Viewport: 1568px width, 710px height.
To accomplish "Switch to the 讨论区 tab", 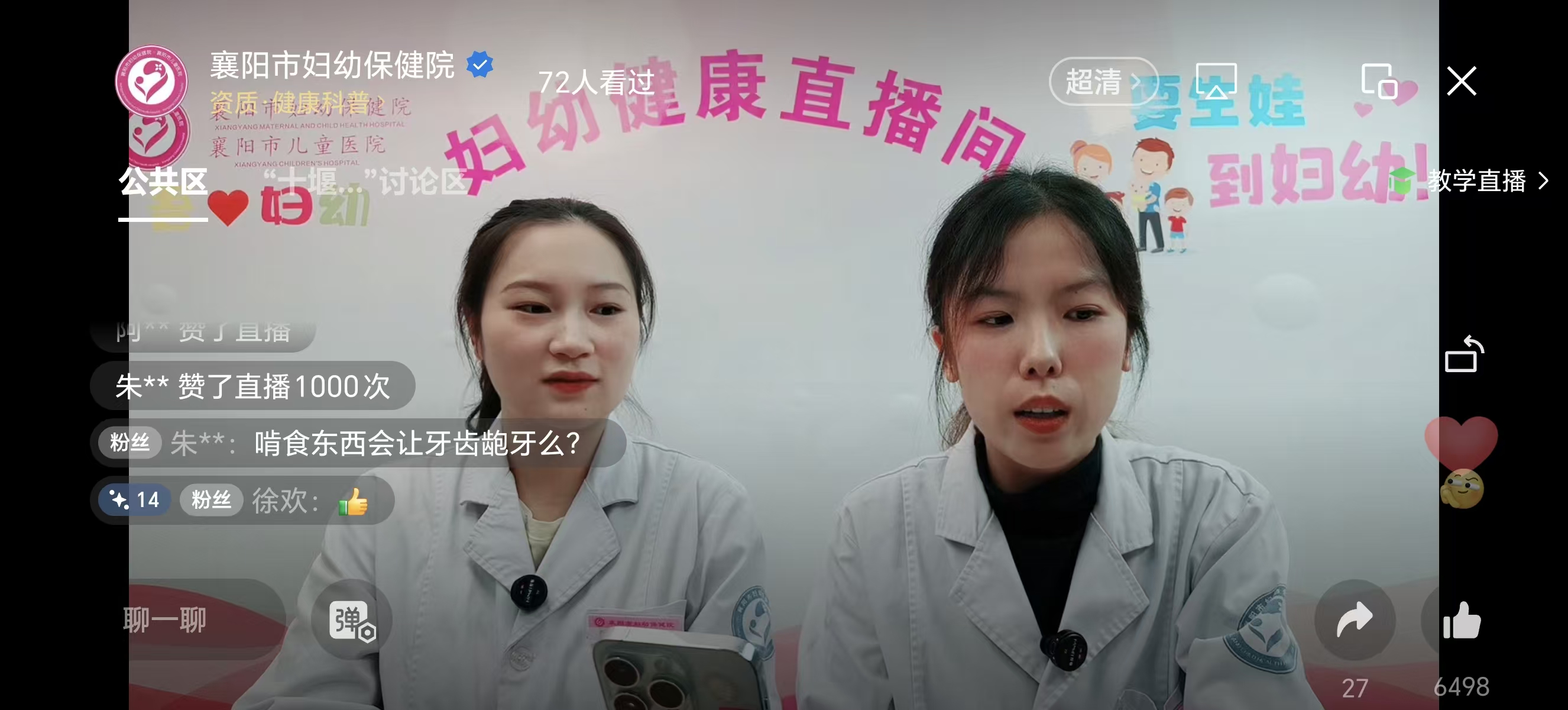I will pos(365,182).
